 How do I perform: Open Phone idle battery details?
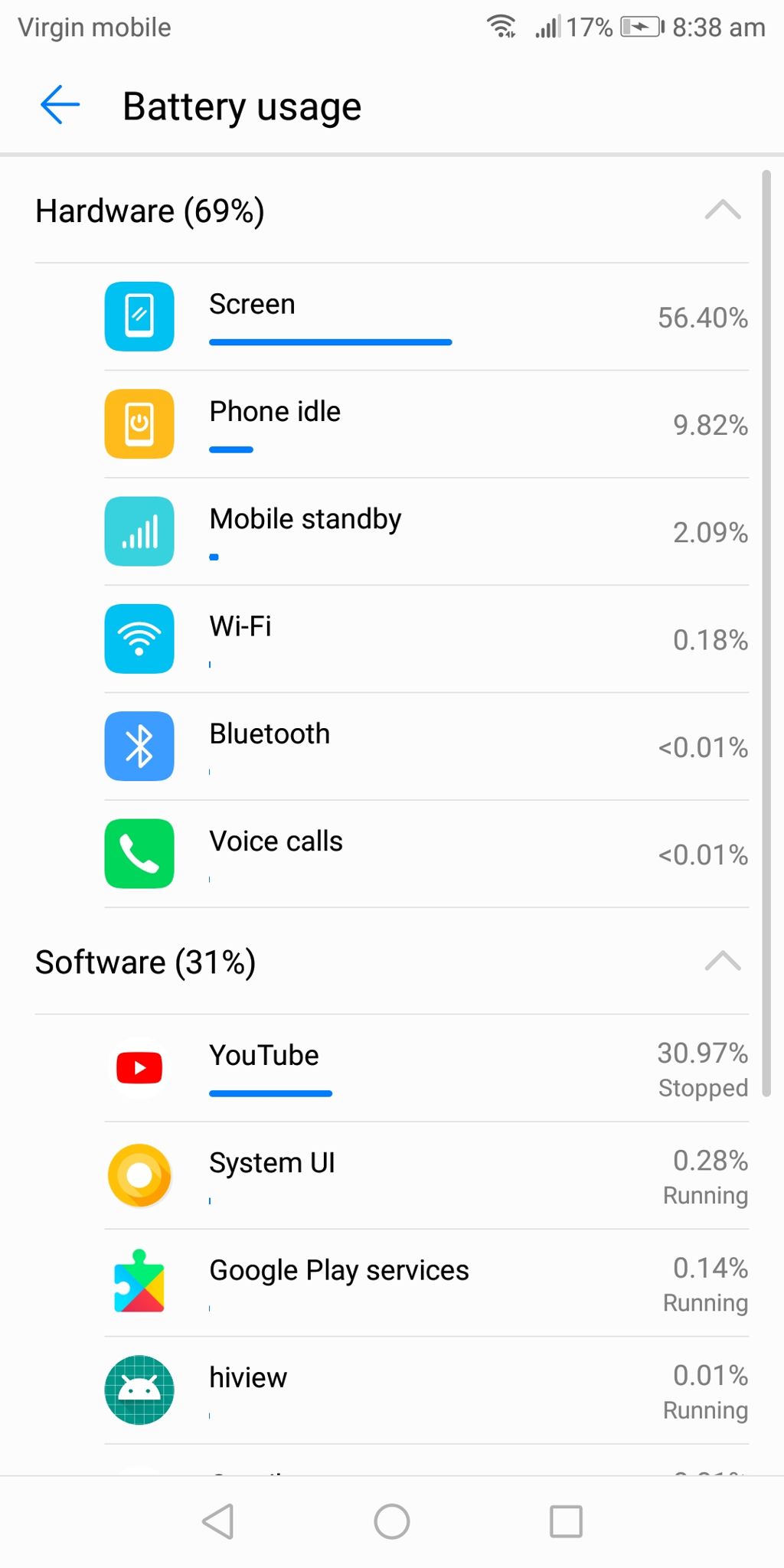[x=426, y=424]
